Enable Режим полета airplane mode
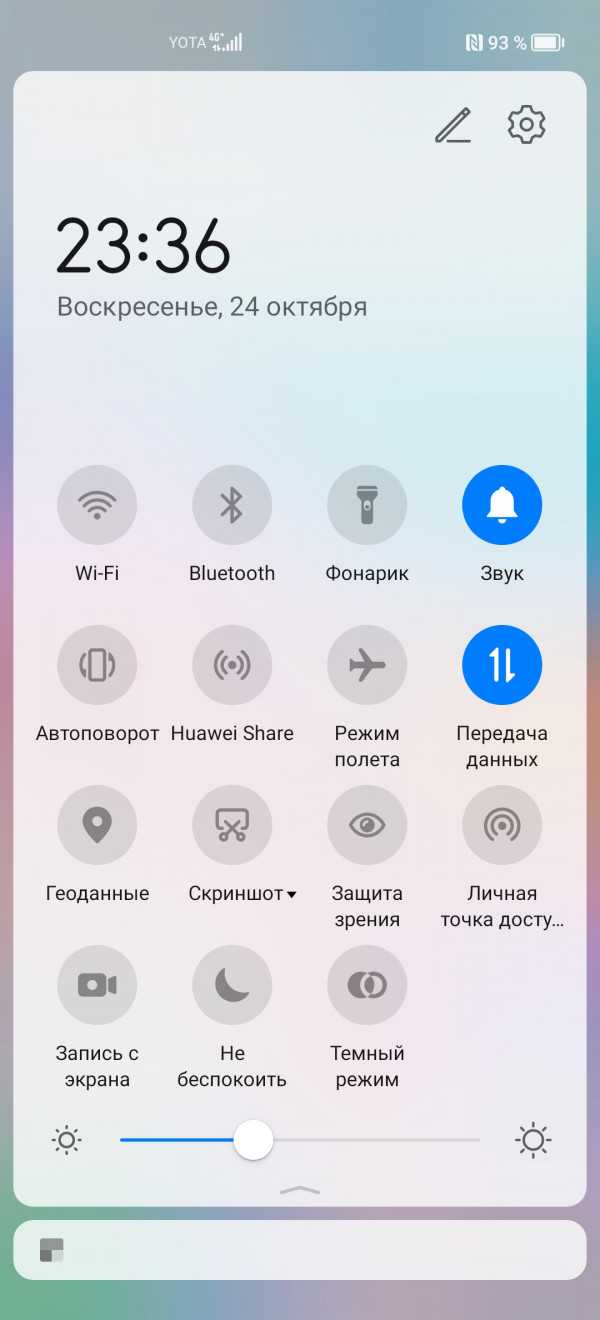The width and height of the screenshot is (600, 1320). point(367,665)
